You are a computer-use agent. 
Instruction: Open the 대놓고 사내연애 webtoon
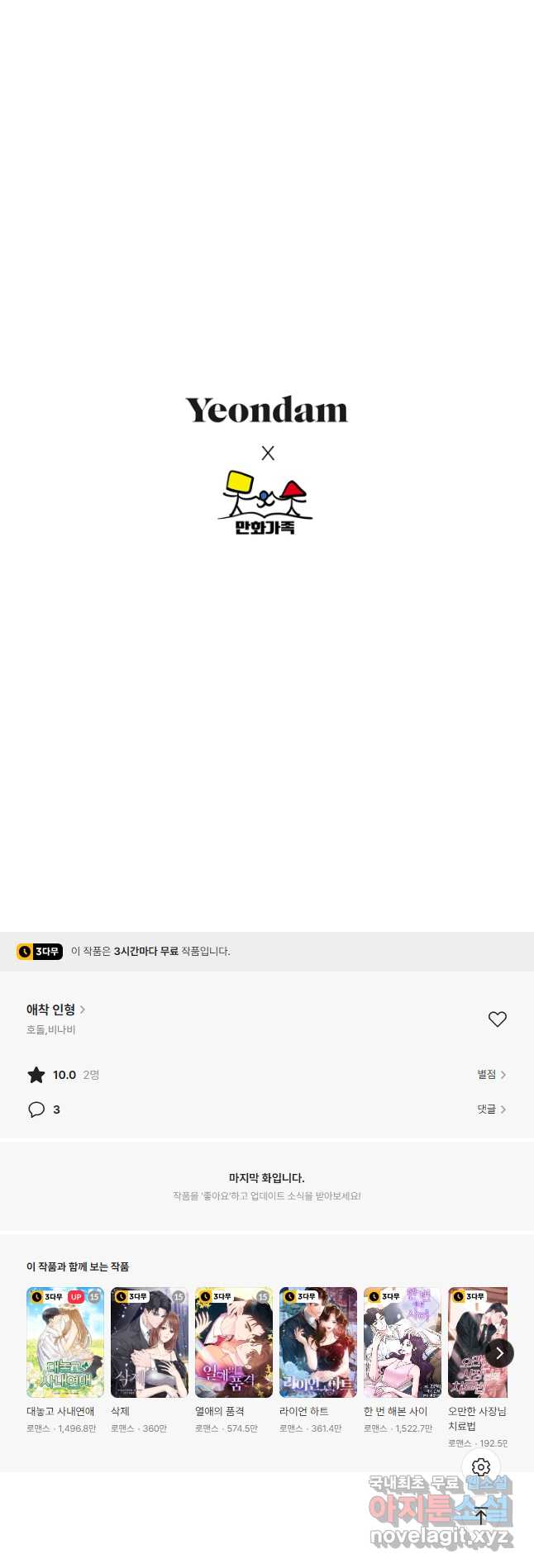coord(65,1342)
